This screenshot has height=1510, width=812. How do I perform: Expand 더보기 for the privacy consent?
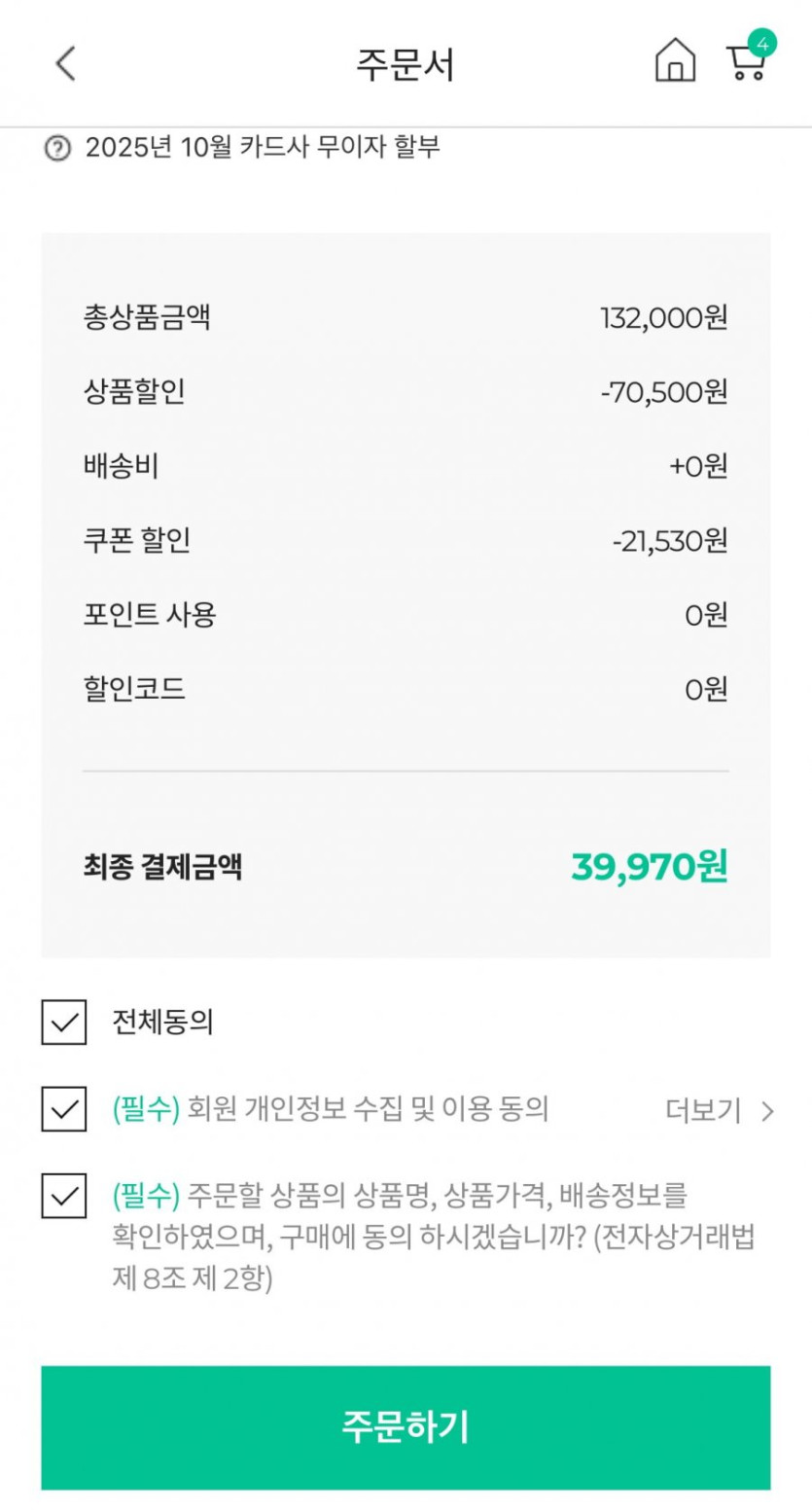pos(719,1110)
